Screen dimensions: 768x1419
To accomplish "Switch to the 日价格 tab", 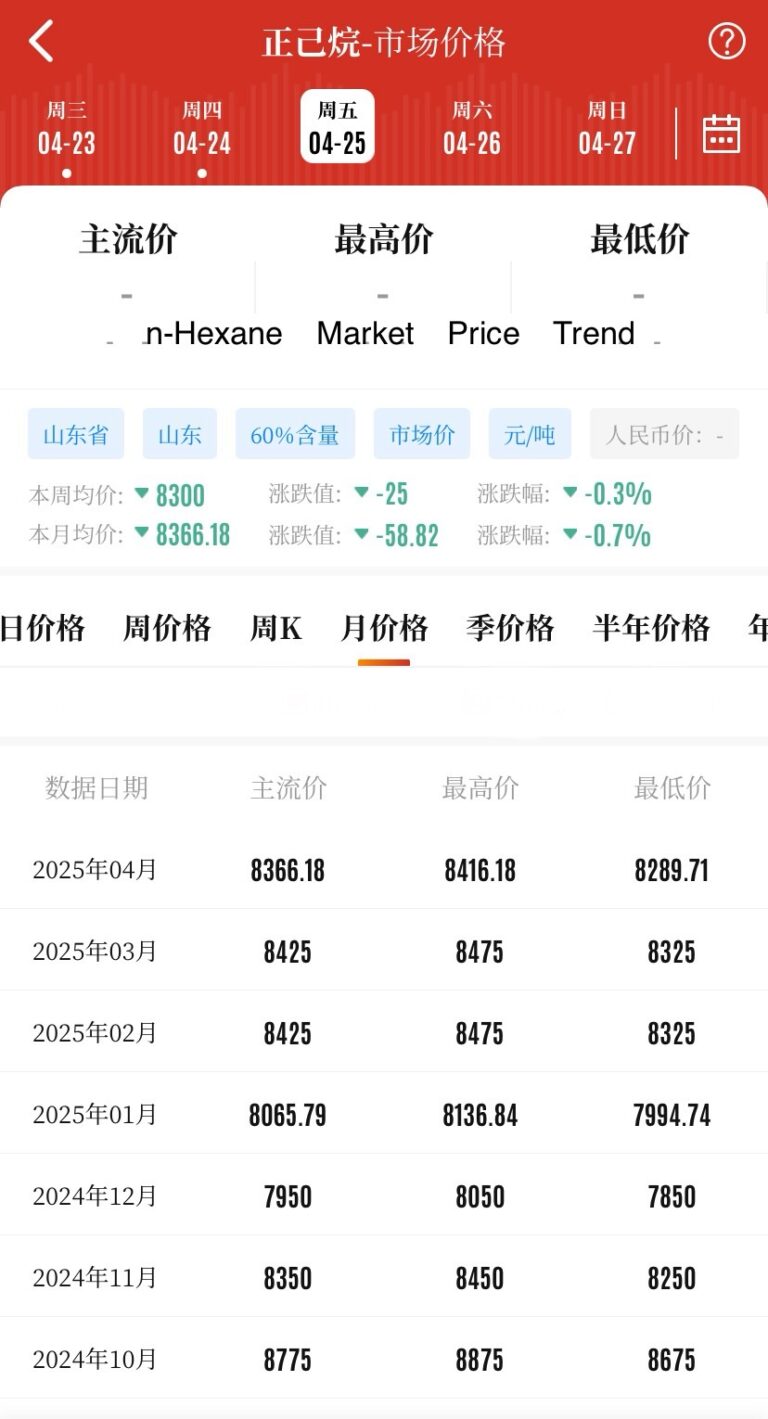I will click(42, 628).
